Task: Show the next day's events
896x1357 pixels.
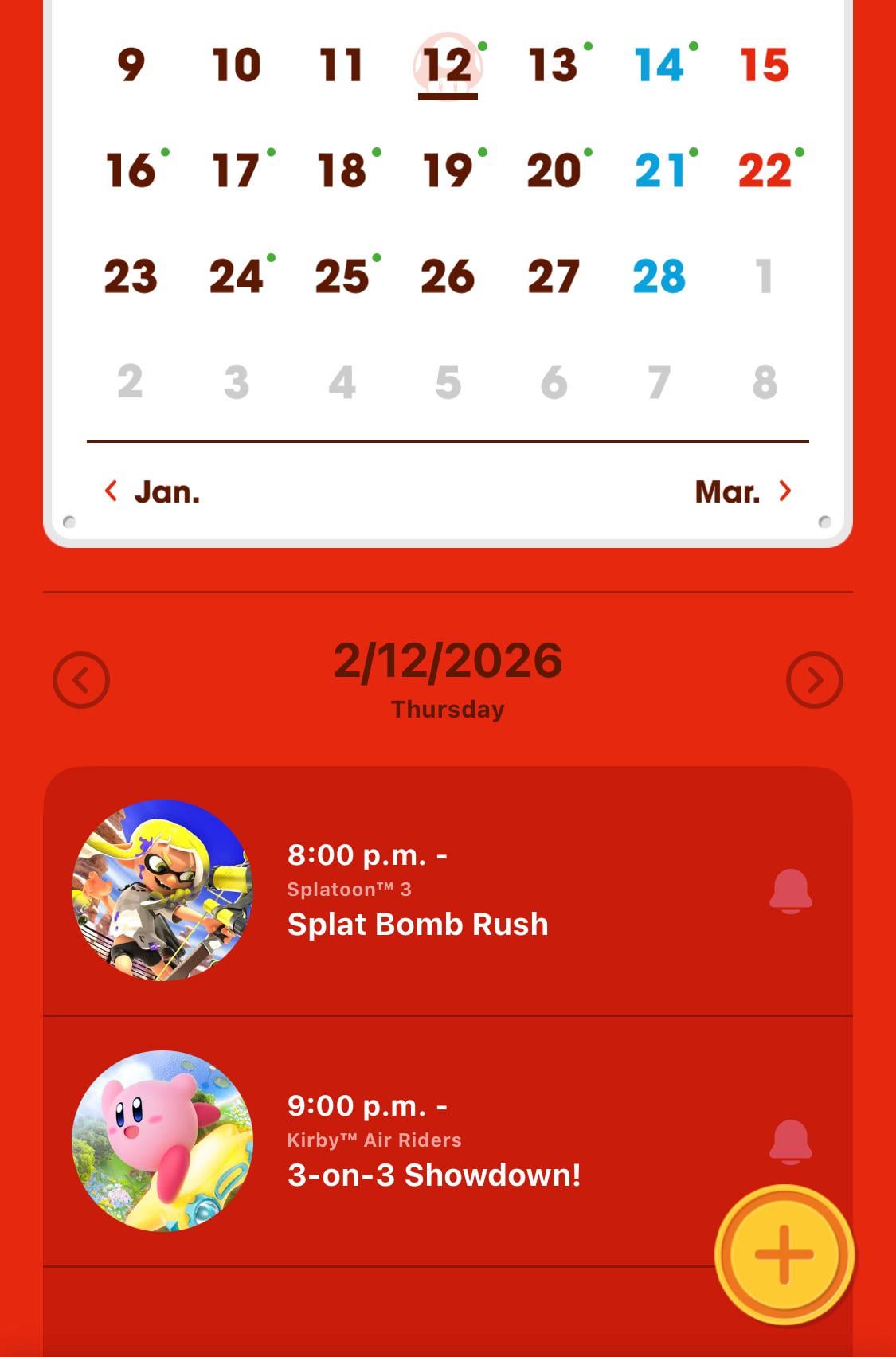Action: [814, 680]
